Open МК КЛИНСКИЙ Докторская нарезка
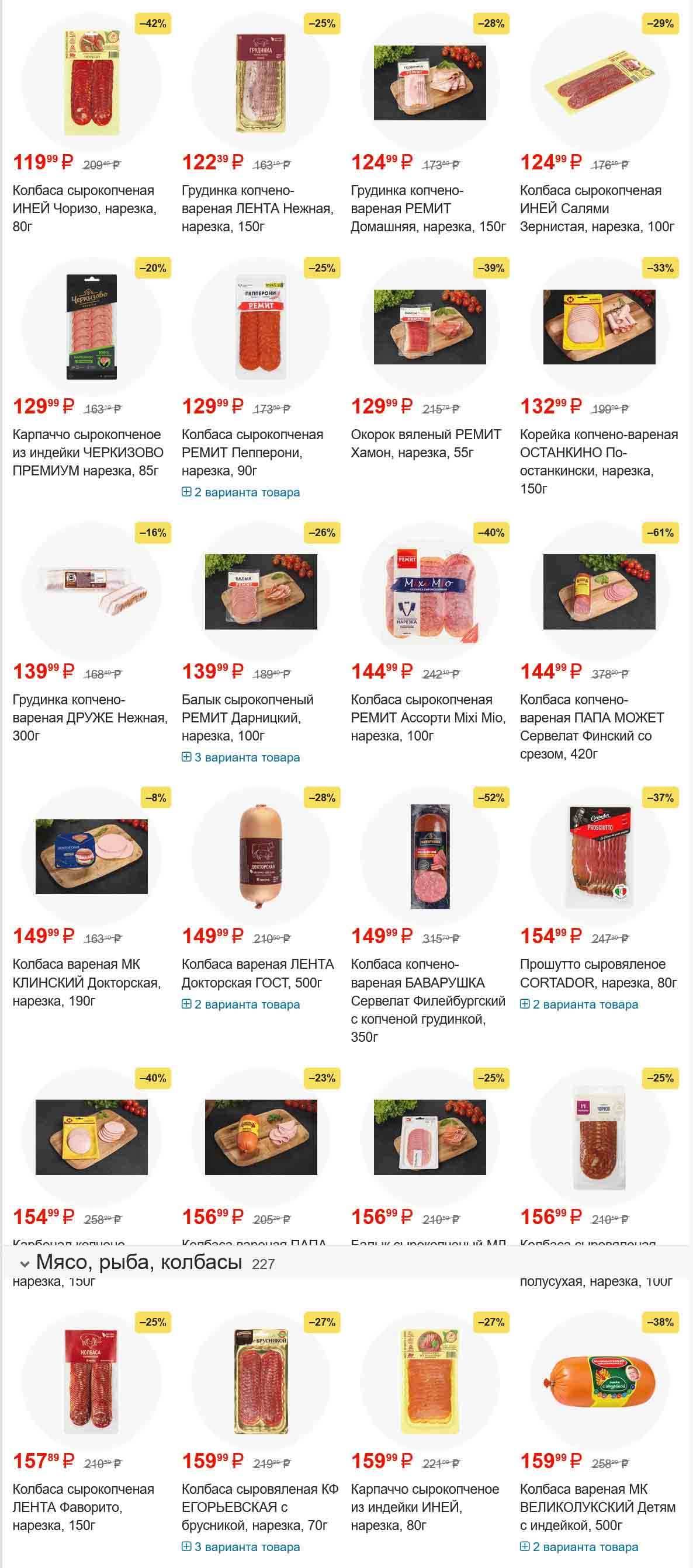This screenshot has width=693, height=1568. pyautogui.click(x=86, y=982)
